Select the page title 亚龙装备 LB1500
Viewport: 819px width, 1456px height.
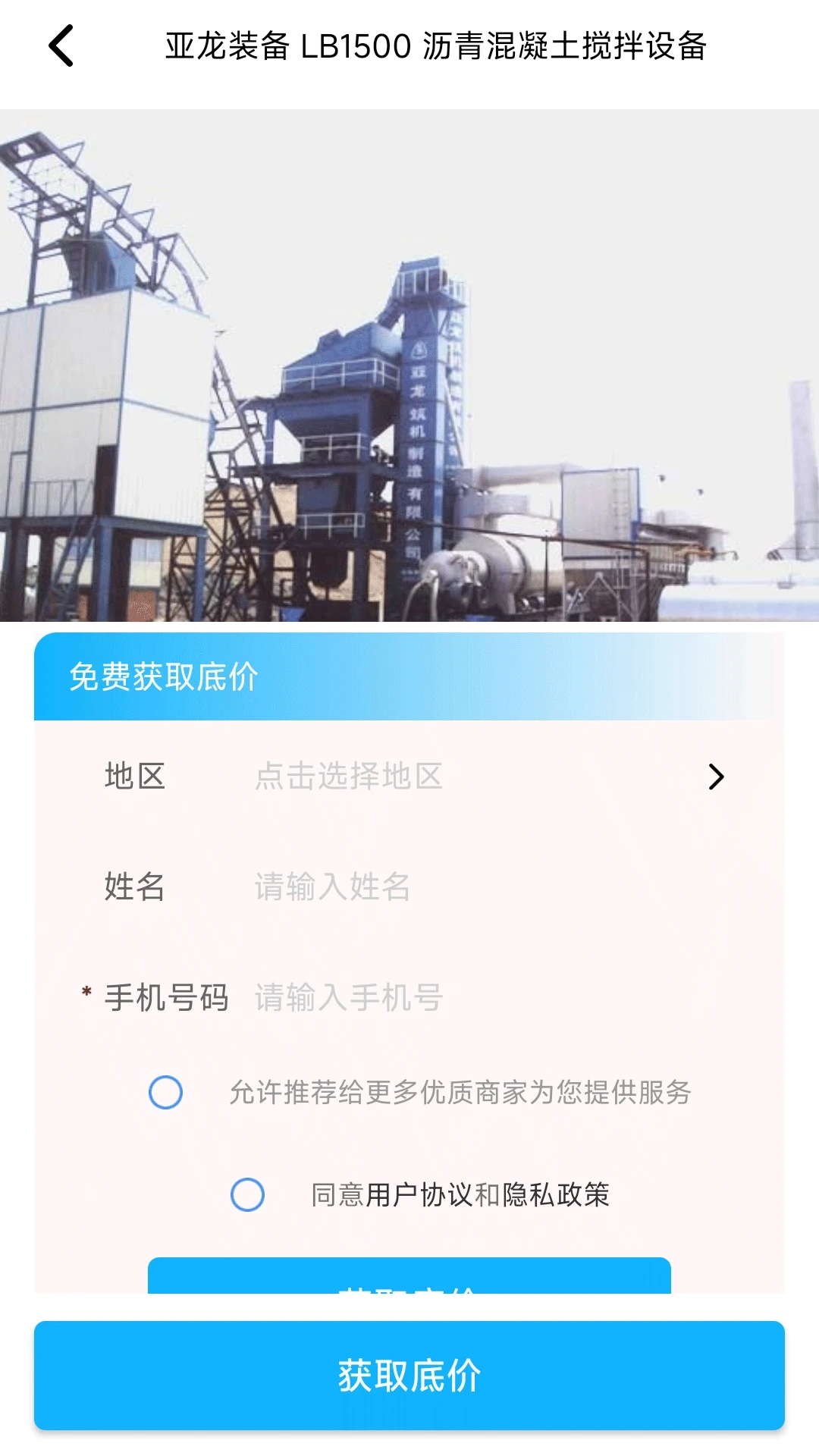pyautogui.click(x=436, y=45)
